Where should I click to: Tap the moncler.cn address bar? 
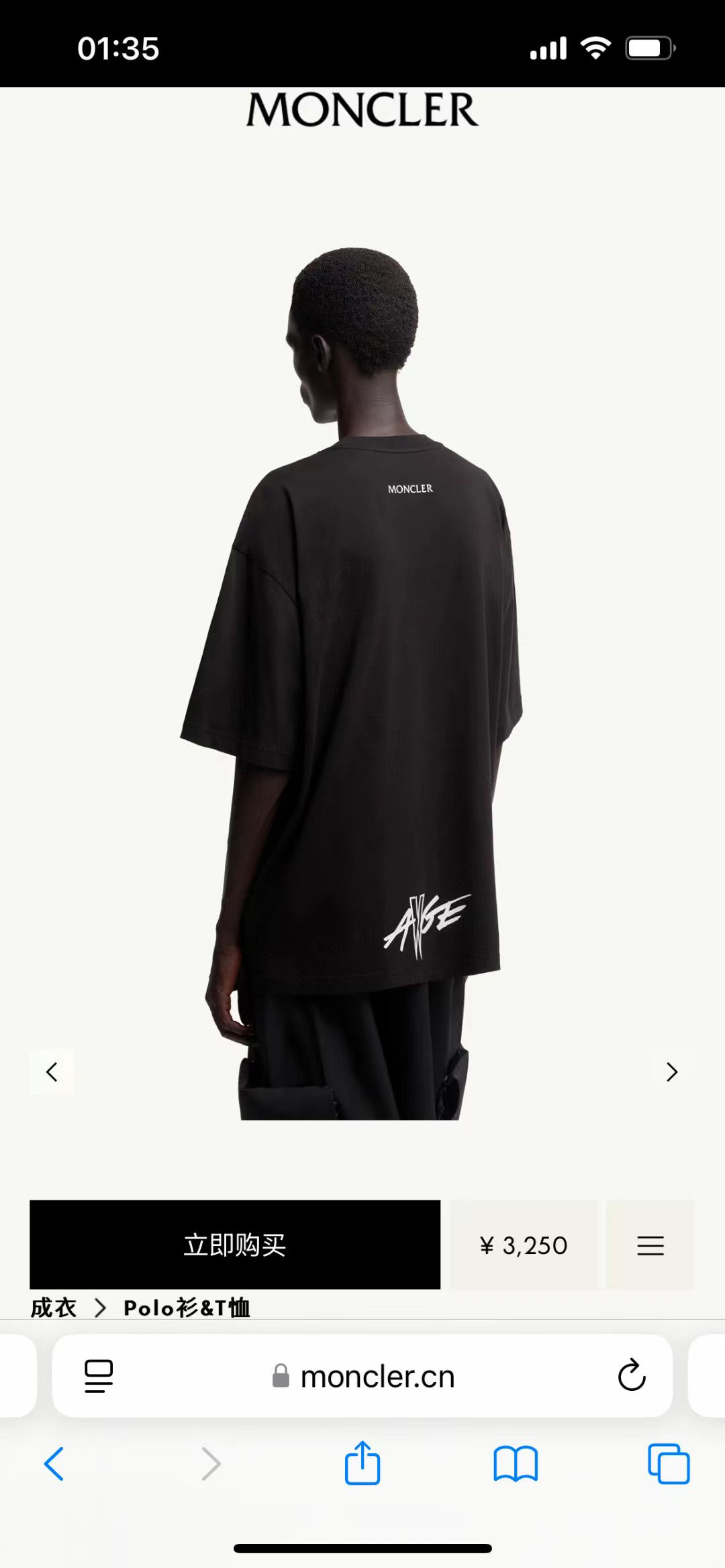(376, 1377)
